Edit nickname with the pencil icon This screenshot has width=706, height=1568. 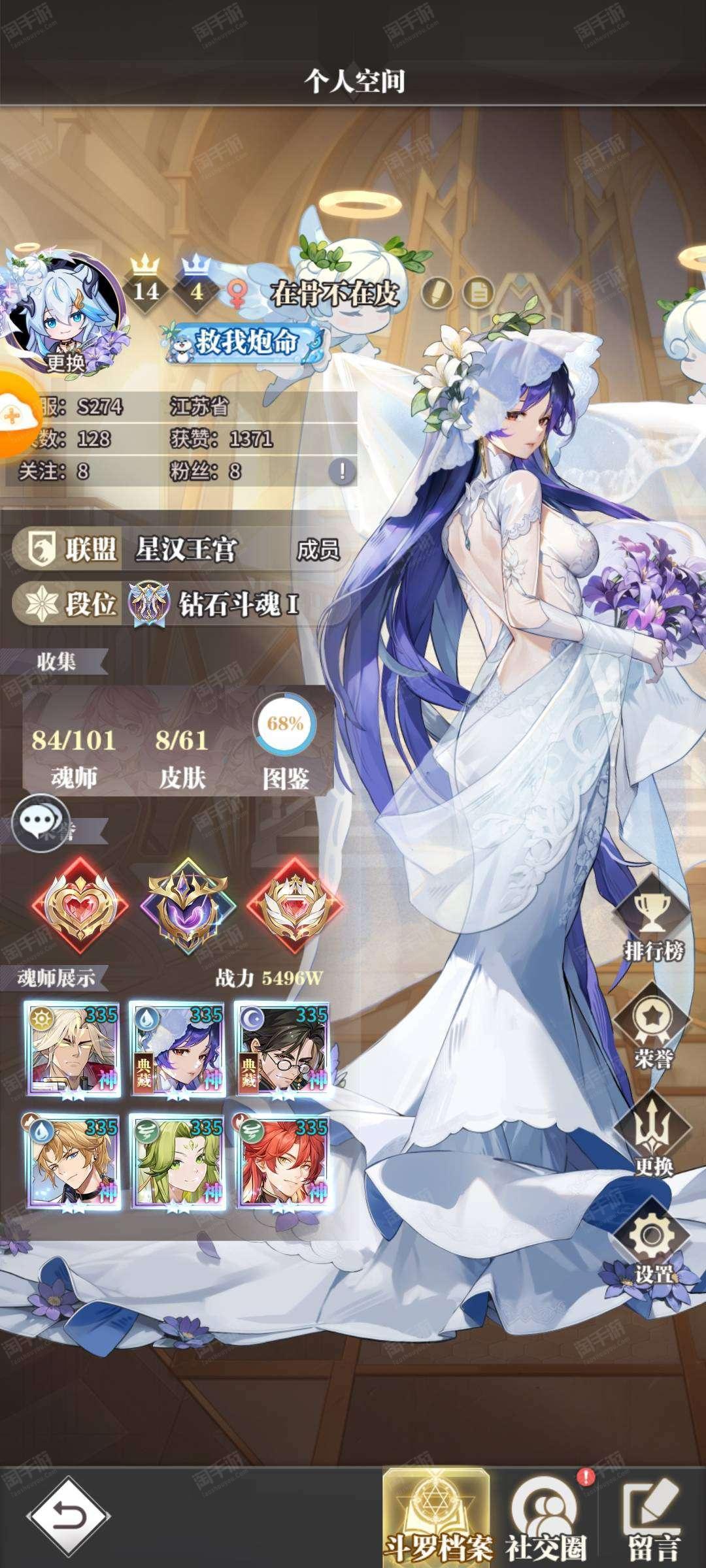(x=437, y=293)
